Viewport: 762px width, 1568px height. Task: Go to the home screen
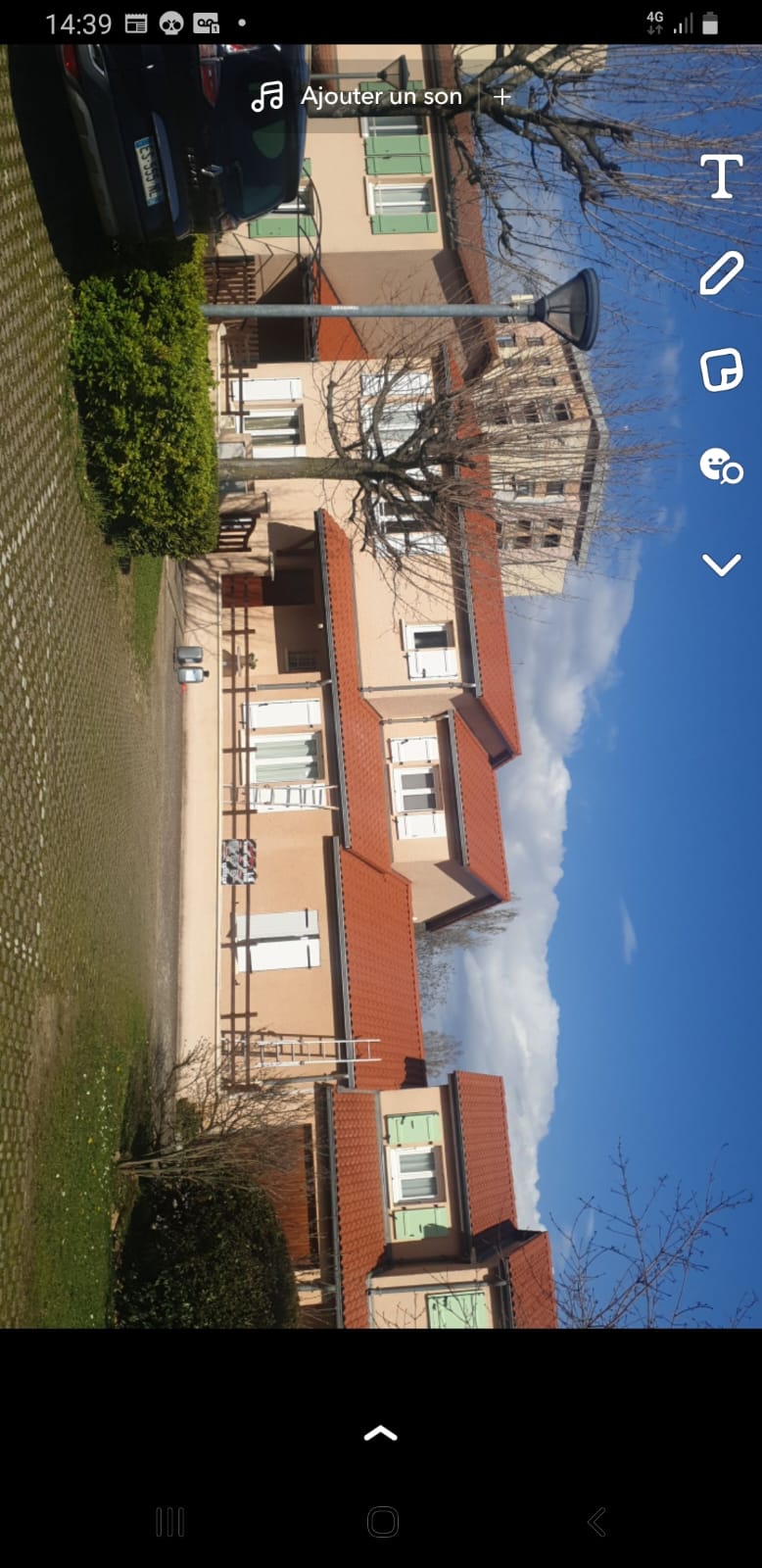(x=382, y=1522)
